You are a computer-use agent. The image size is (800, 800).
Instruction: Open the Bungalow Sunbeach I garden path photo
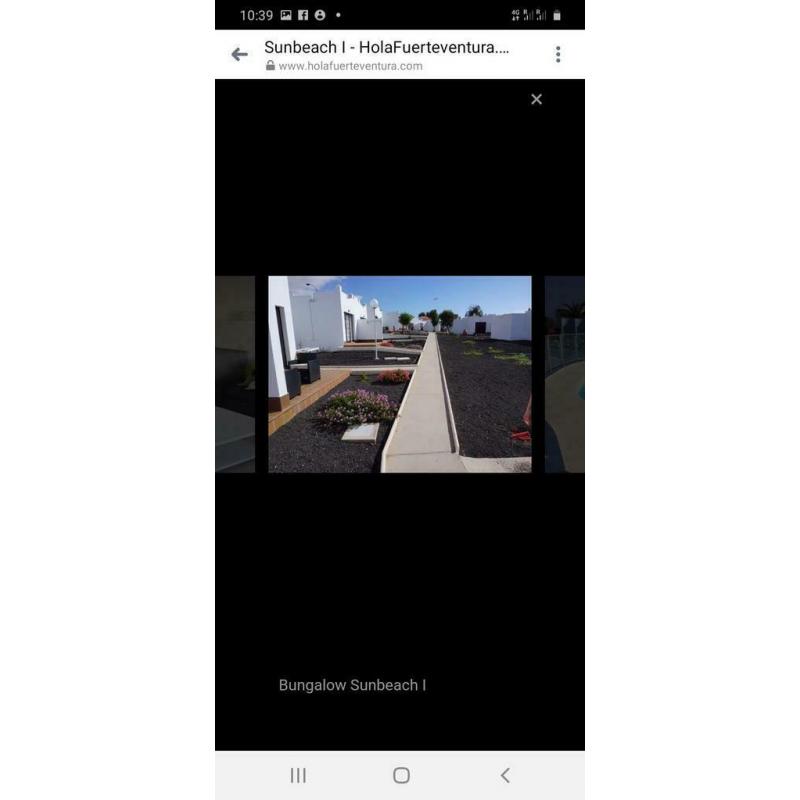(399, 374)
